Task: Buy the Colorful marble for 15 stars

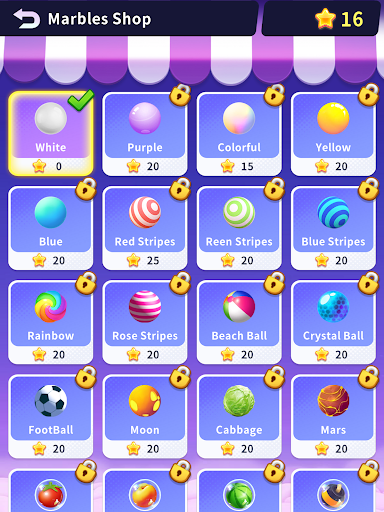Action: point(239,134)
